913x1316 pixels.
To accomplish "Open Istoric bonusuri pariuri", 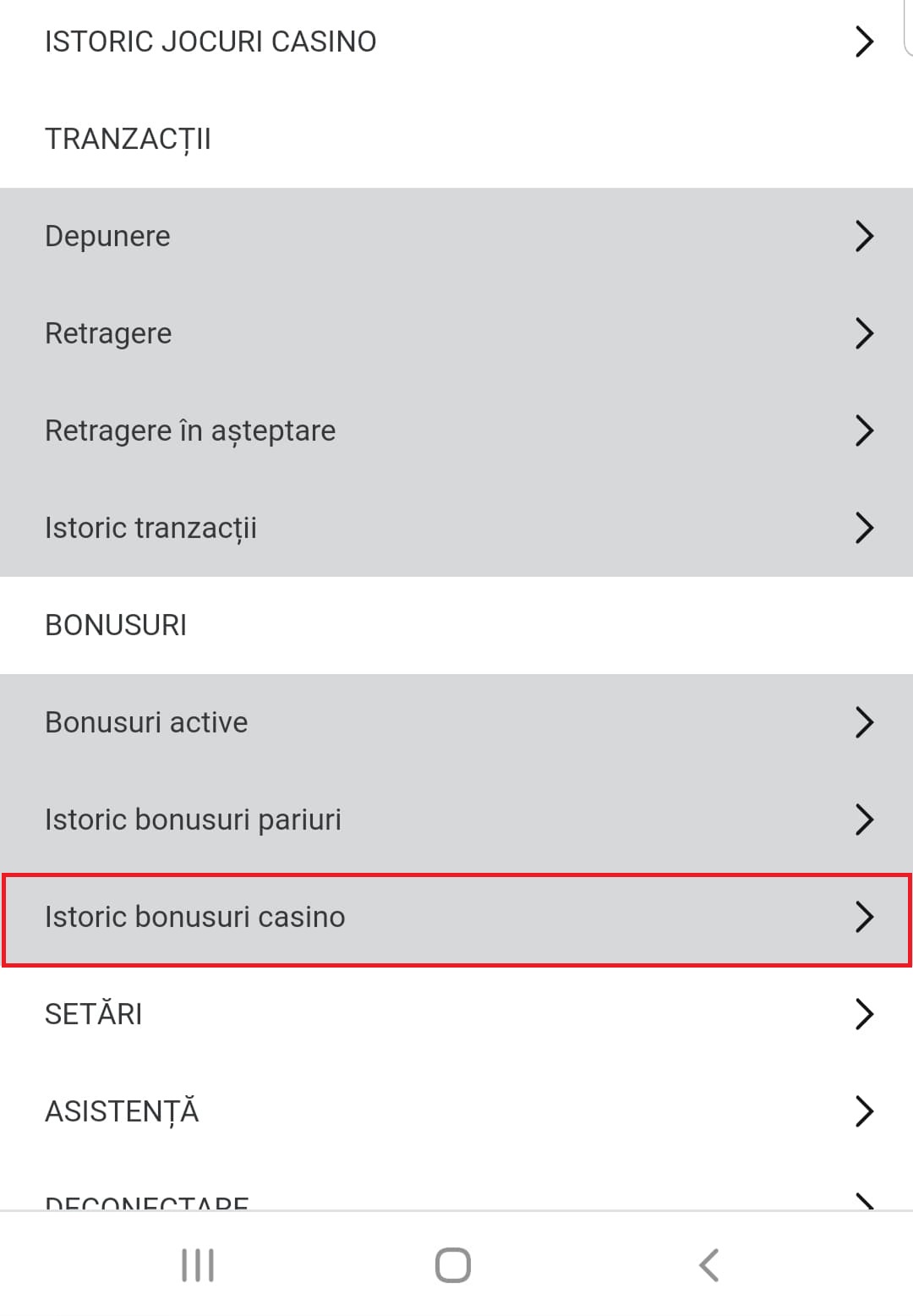I will click(456, 820).
